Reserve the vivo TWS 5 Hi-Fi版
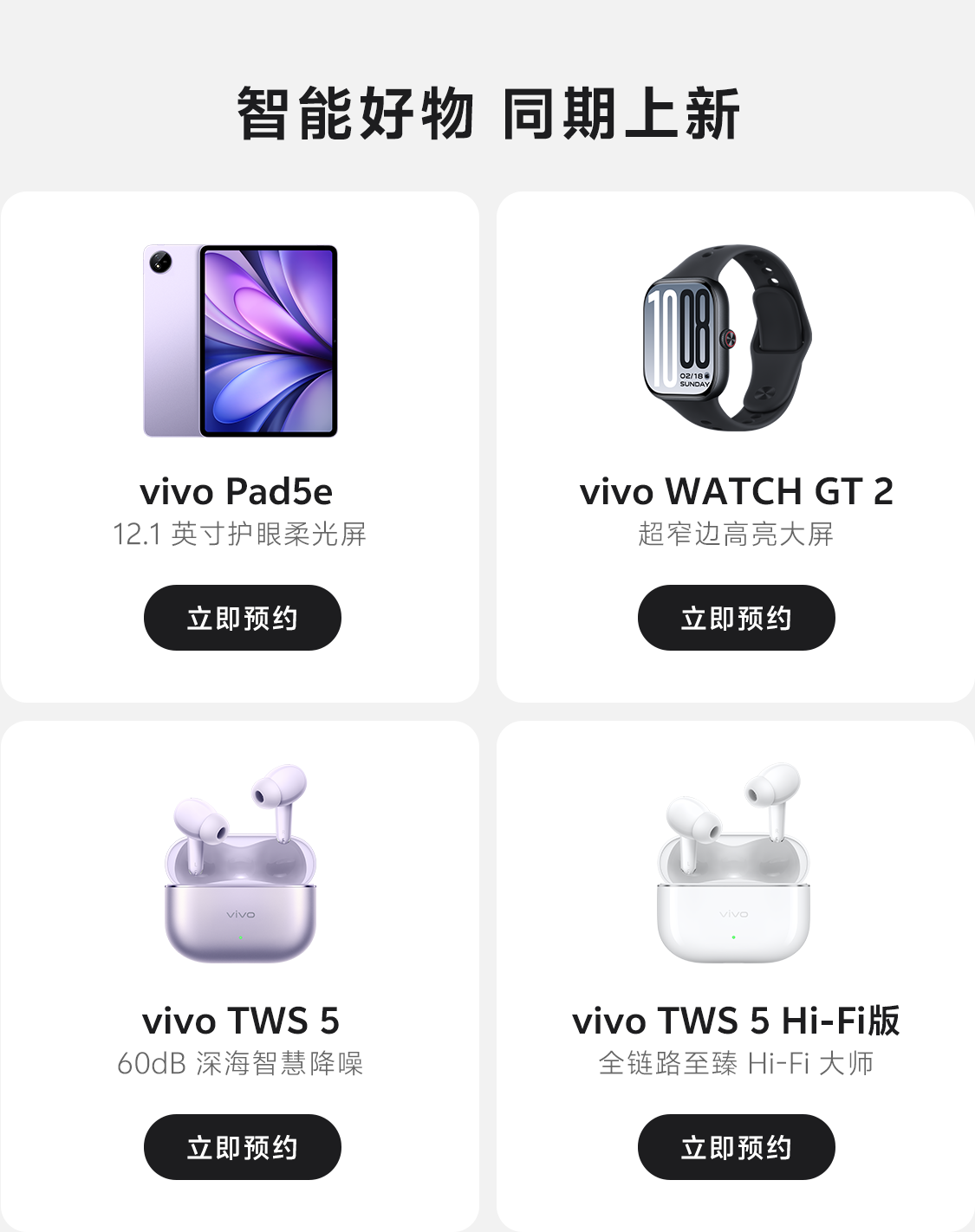This screenshot has width=975, height=1232. tap(736, 1147)
